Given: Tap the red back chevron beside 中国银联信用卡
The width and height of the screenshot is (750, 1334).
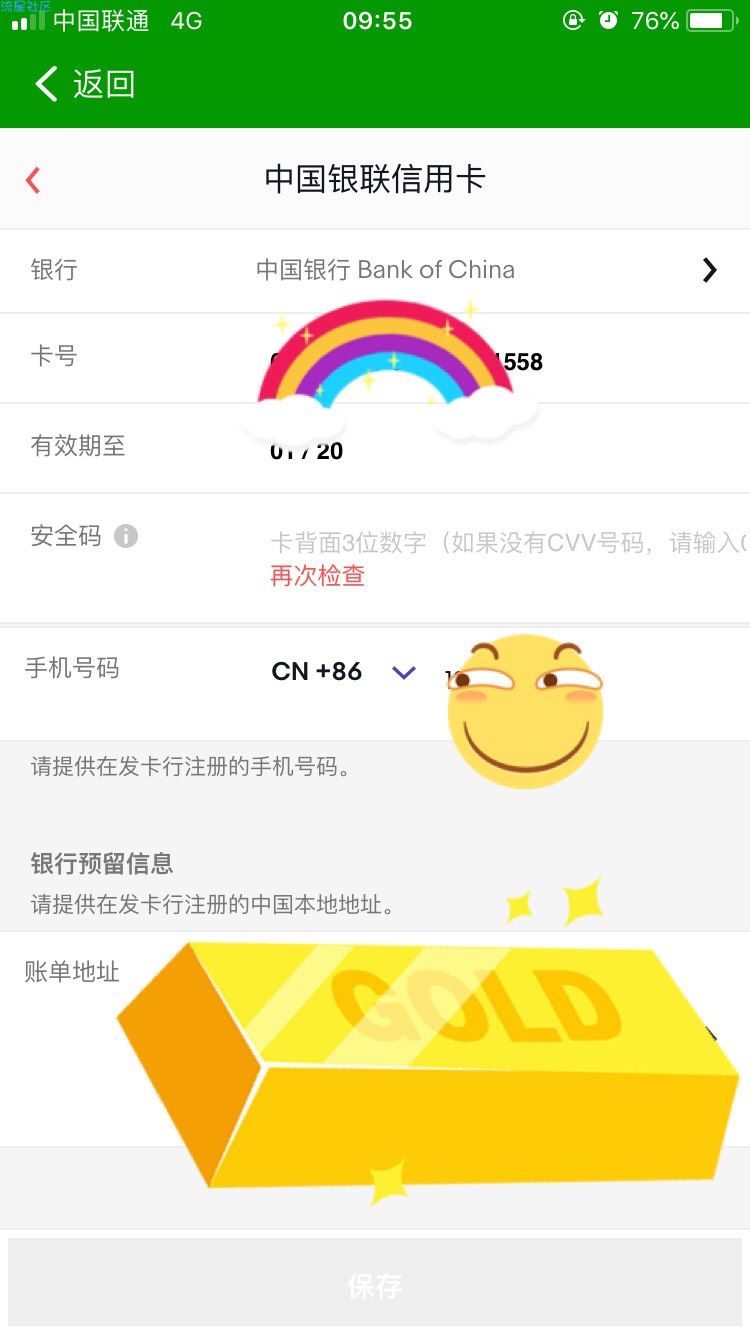Looking at the screenshot, I should [33, 180].
